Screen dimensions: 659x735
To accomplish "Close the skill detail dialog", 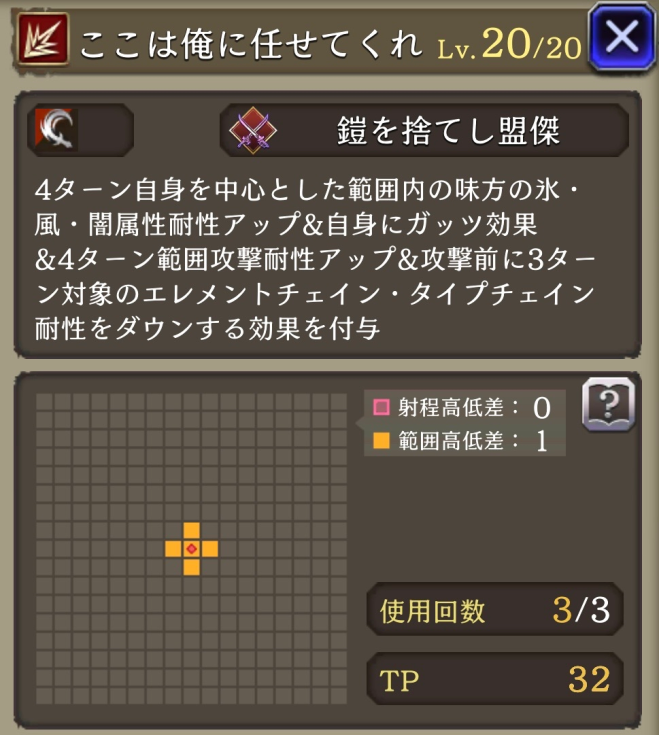I will click(621, 38).
